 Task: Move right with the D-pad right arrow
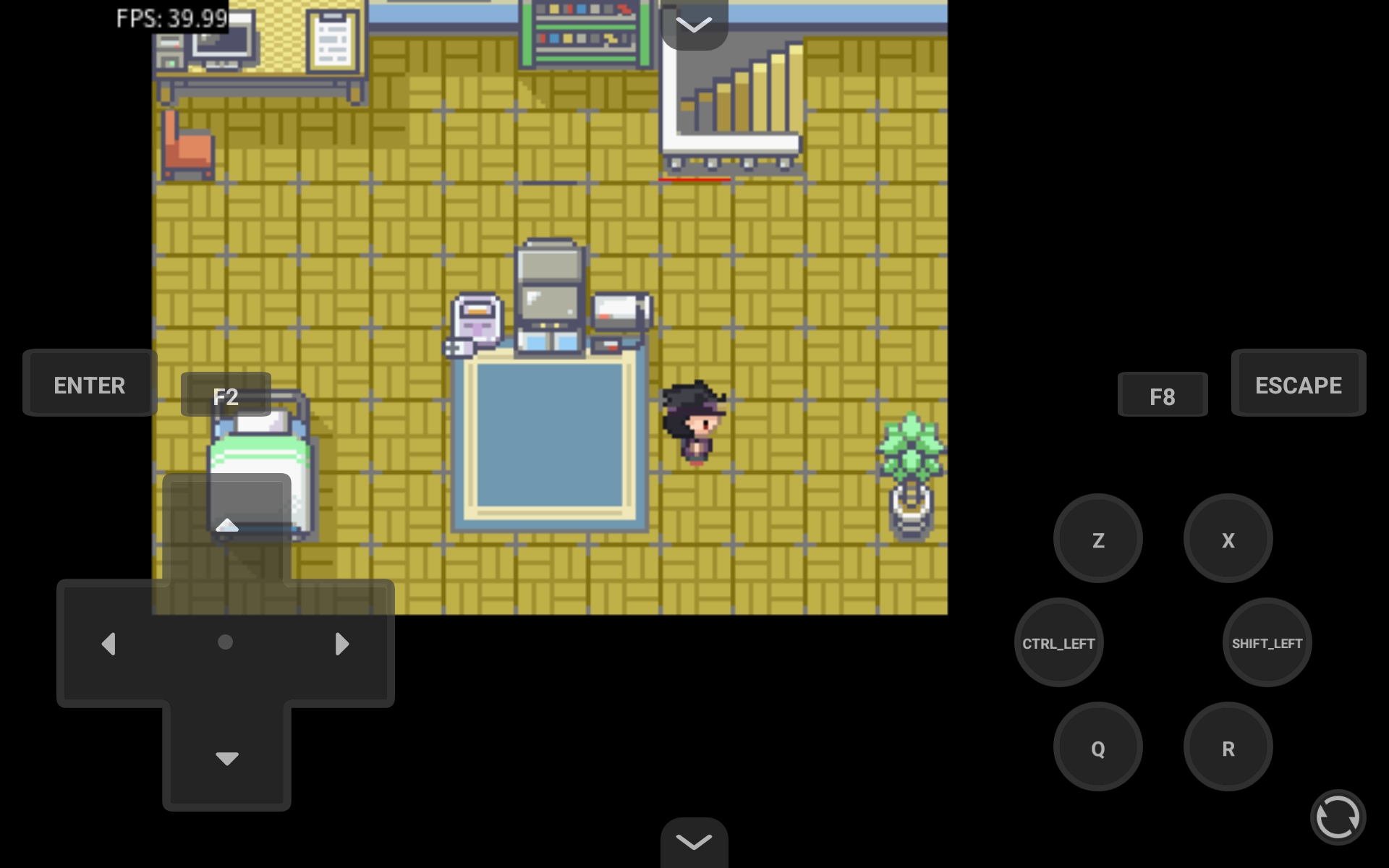pyautogui.click(x=342, y=643)
